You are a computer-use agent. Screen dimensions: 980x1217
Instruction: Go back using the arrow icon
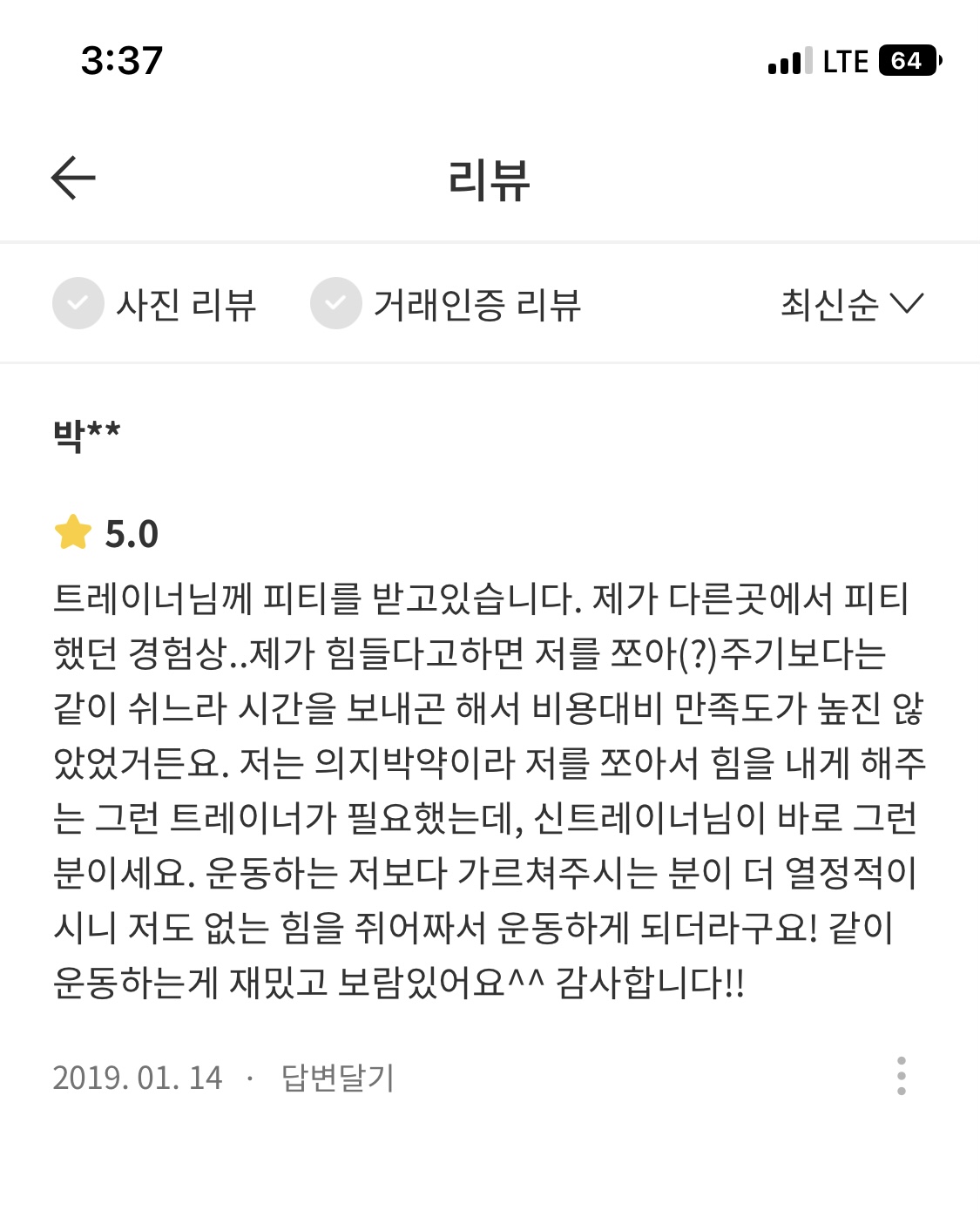click(x=73, y=179)
